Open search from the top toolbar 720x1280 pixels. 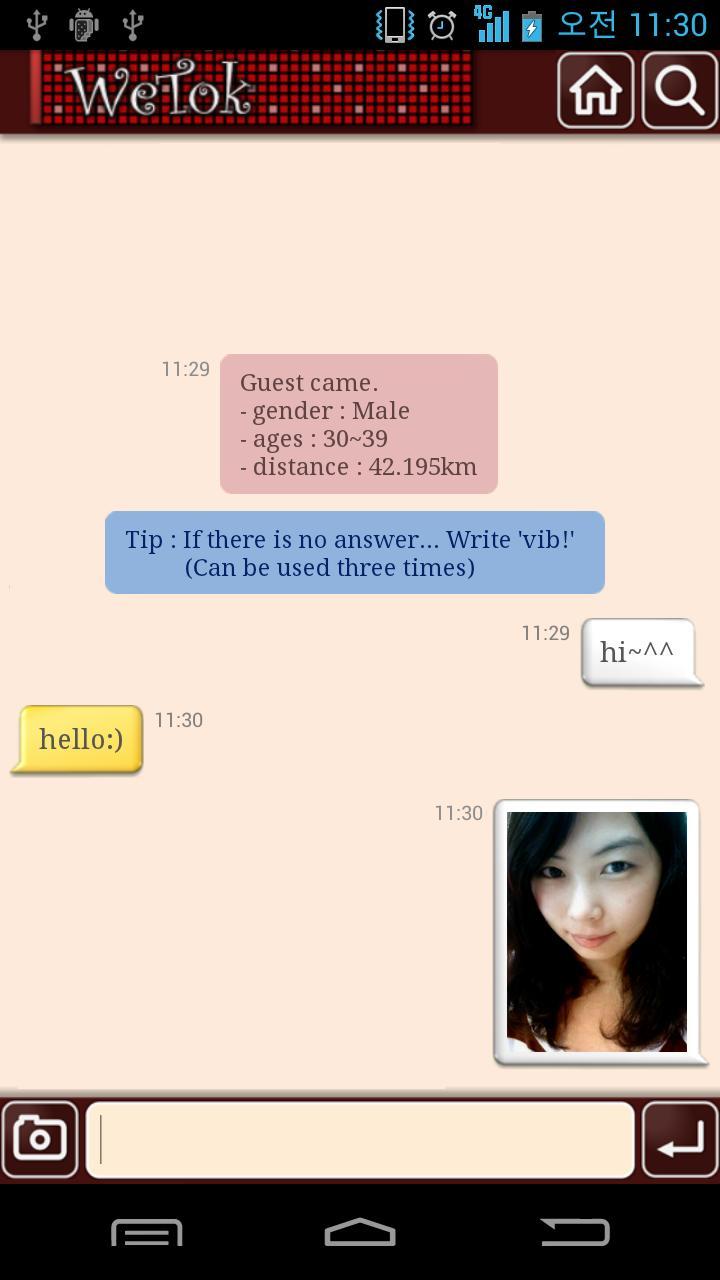[680, 91]
